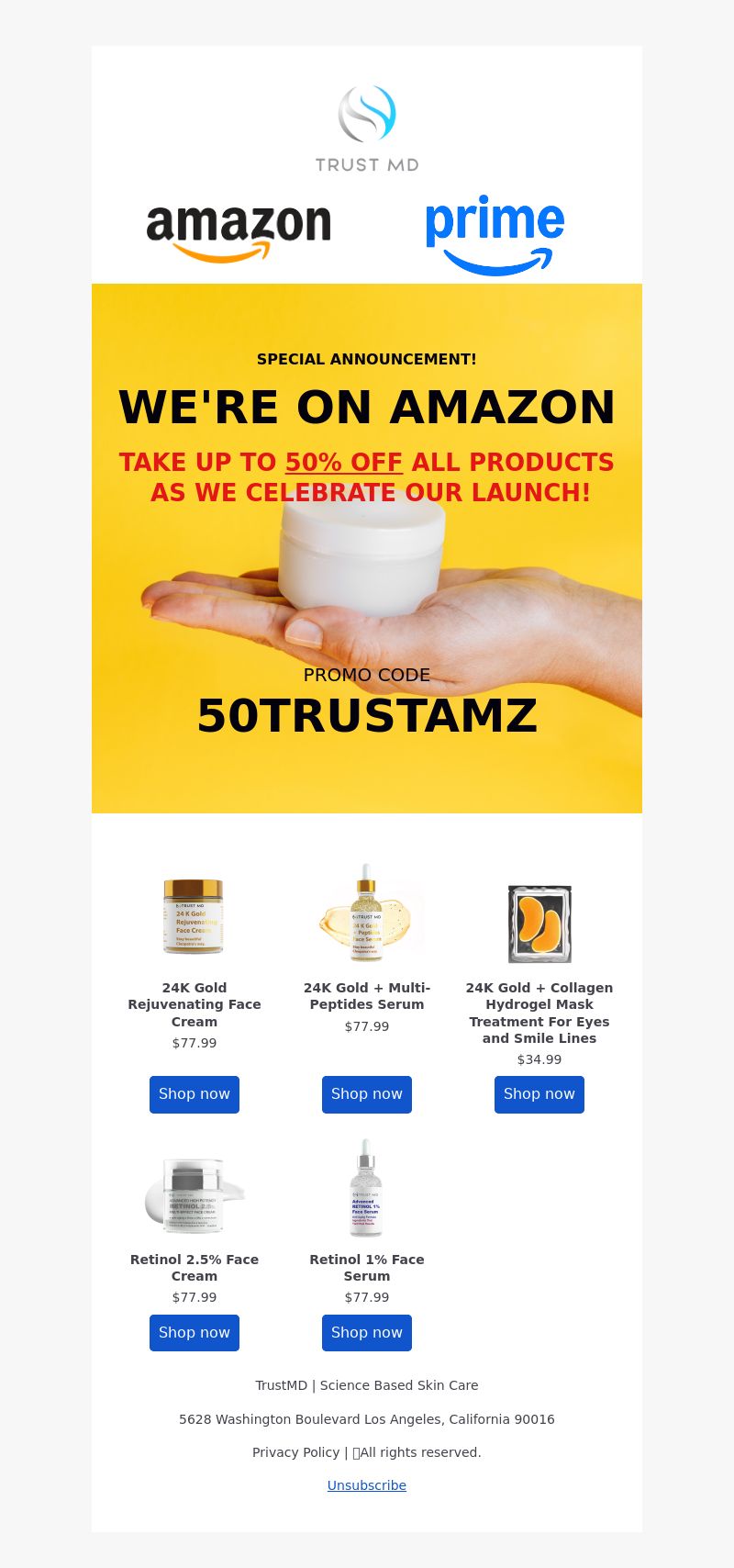The height and width of the screenshot is (1568, 734).
Task: Shop now for 24K Gold Rejuvenating Face Cream
Action: (x=194, y=1094)
